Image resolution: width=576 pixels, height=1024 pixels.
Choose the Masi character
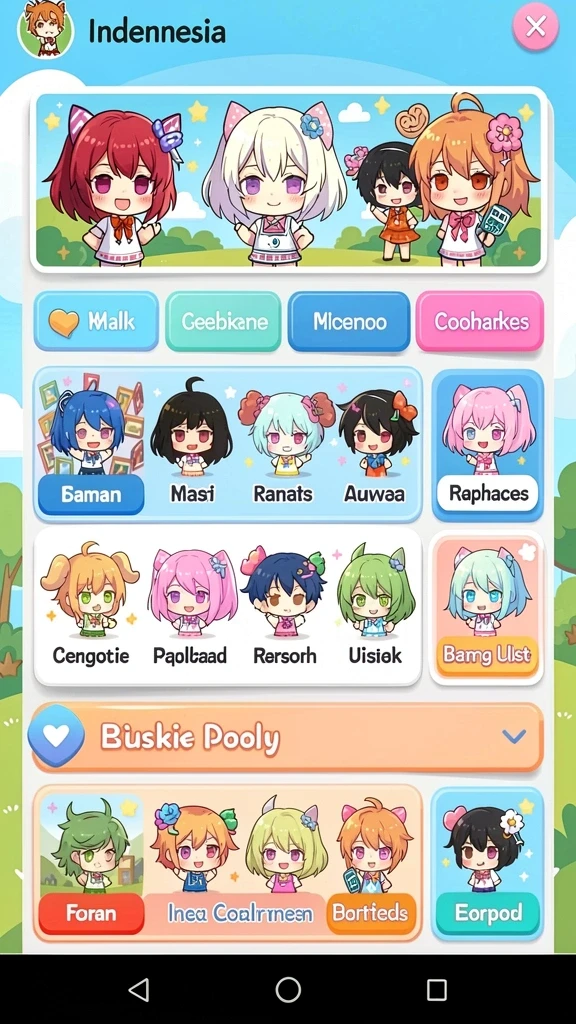[x=192, y=444]
